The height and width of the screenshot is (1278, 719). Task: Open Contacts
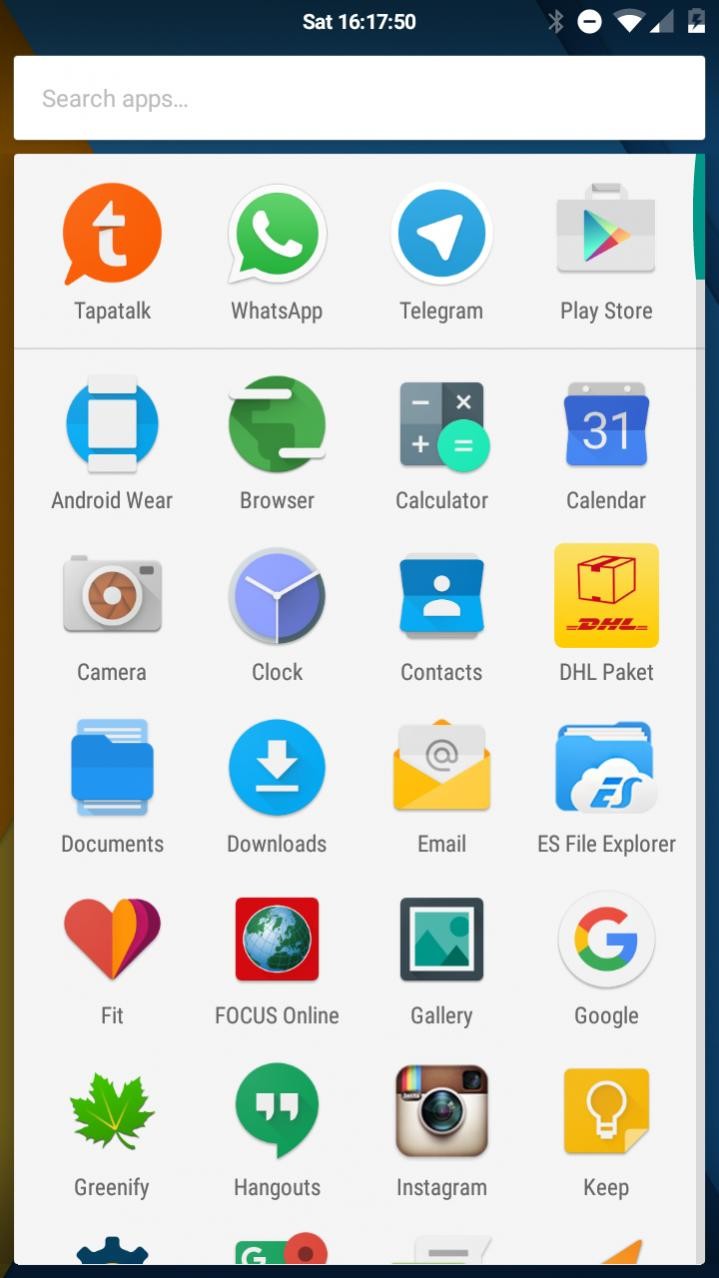click(441, 596)
